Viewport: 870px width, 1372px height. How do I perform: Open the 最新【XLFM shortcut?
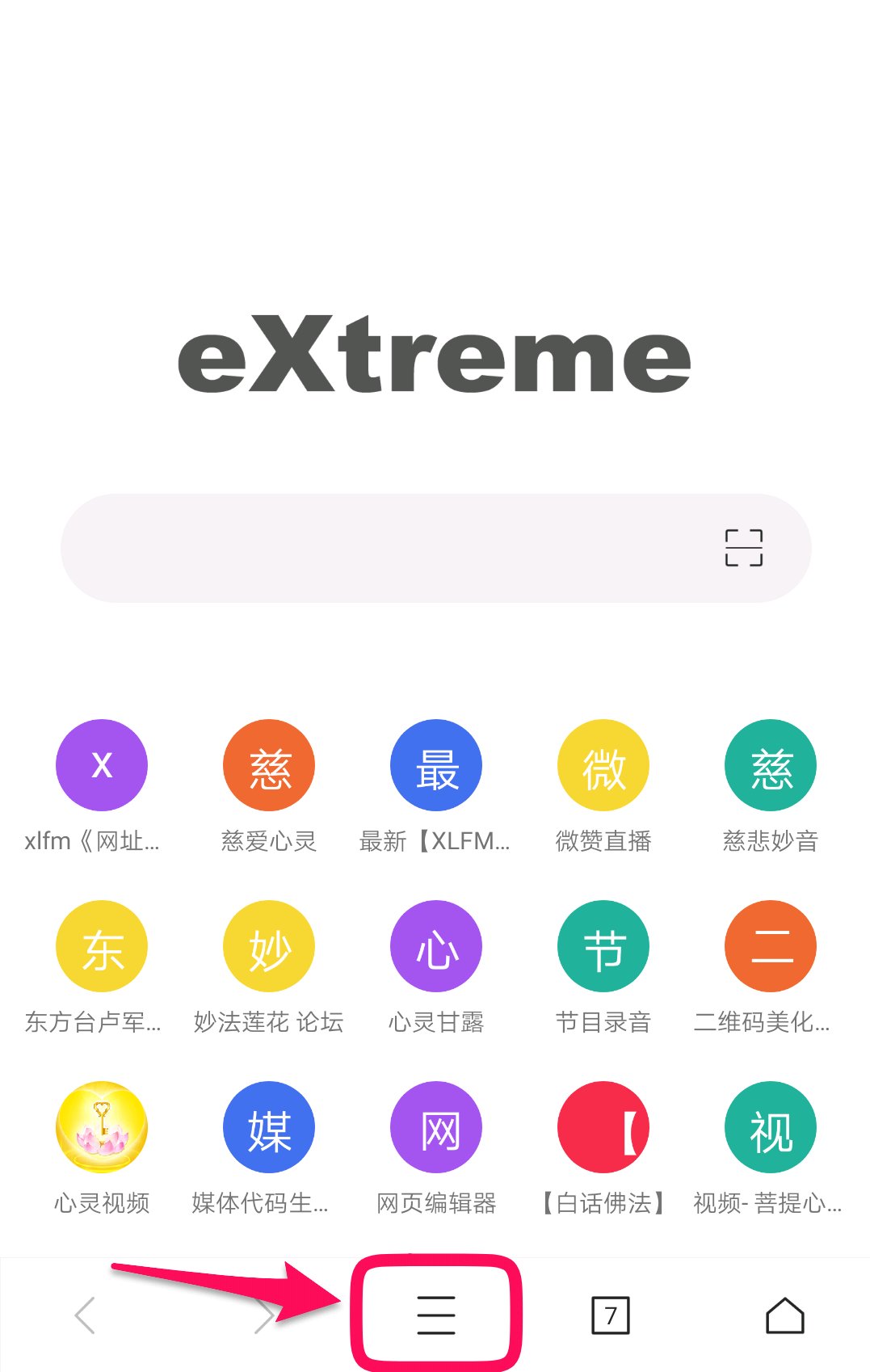pos(435,765)
